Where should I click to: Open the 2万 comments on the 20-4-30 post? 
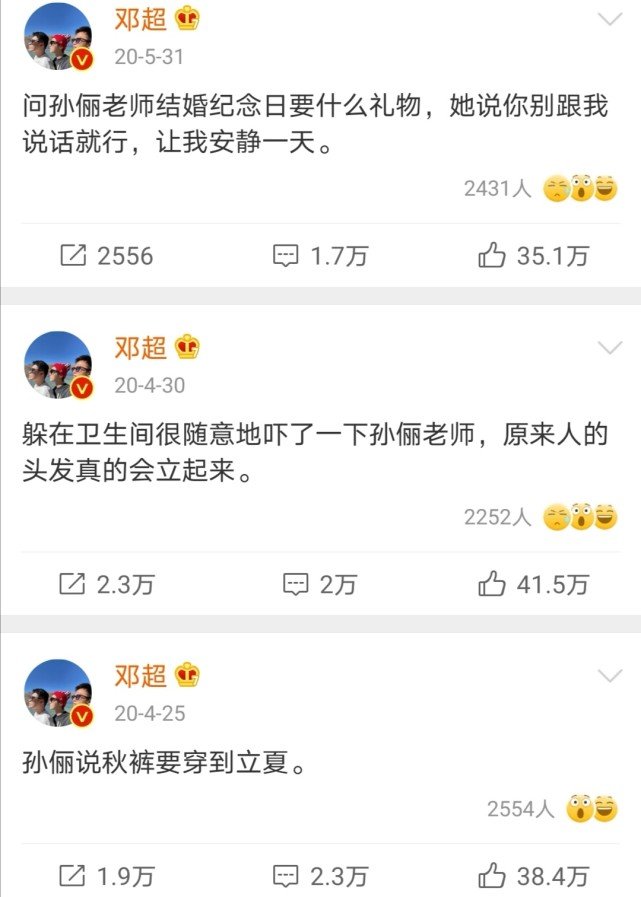320,584
